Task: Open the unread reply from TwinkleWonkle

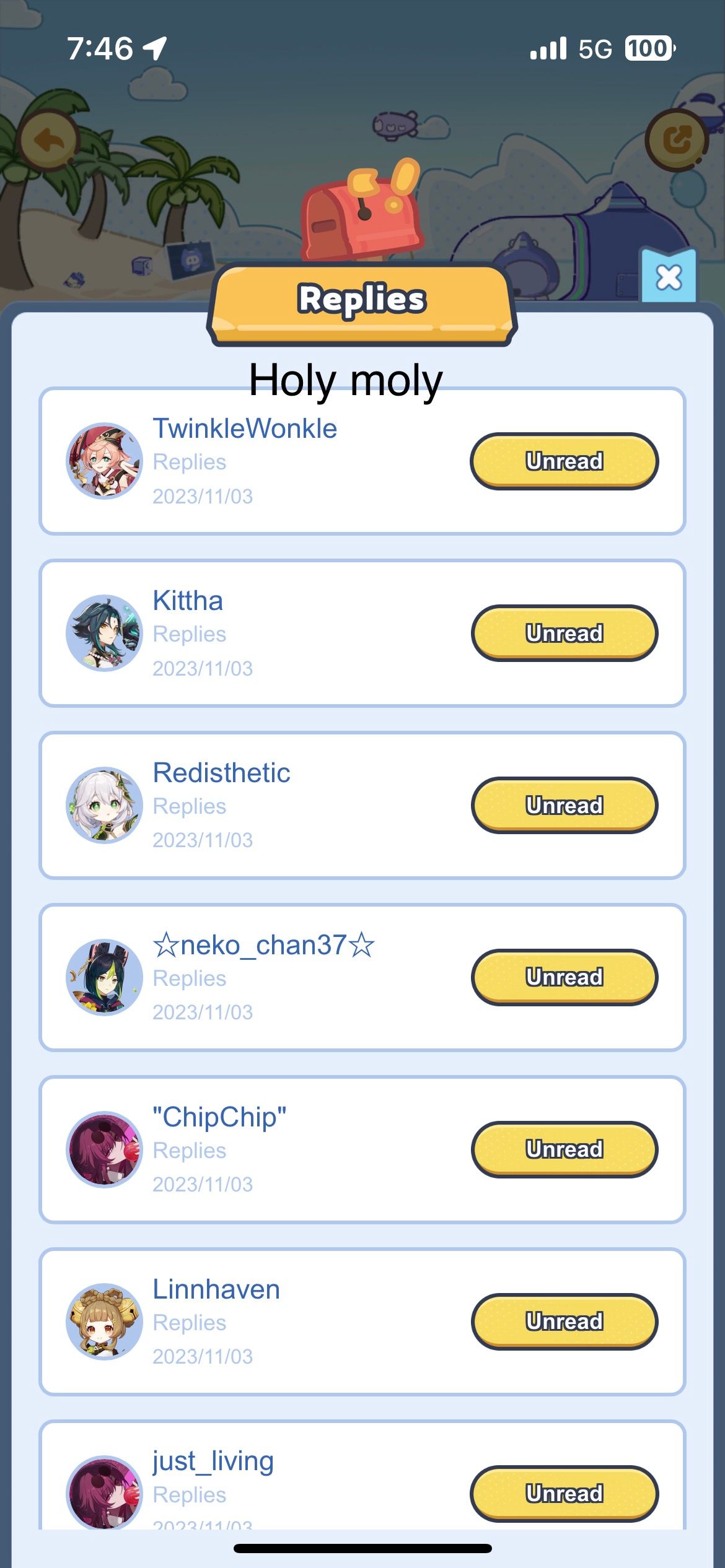Action: click(564, 461)
